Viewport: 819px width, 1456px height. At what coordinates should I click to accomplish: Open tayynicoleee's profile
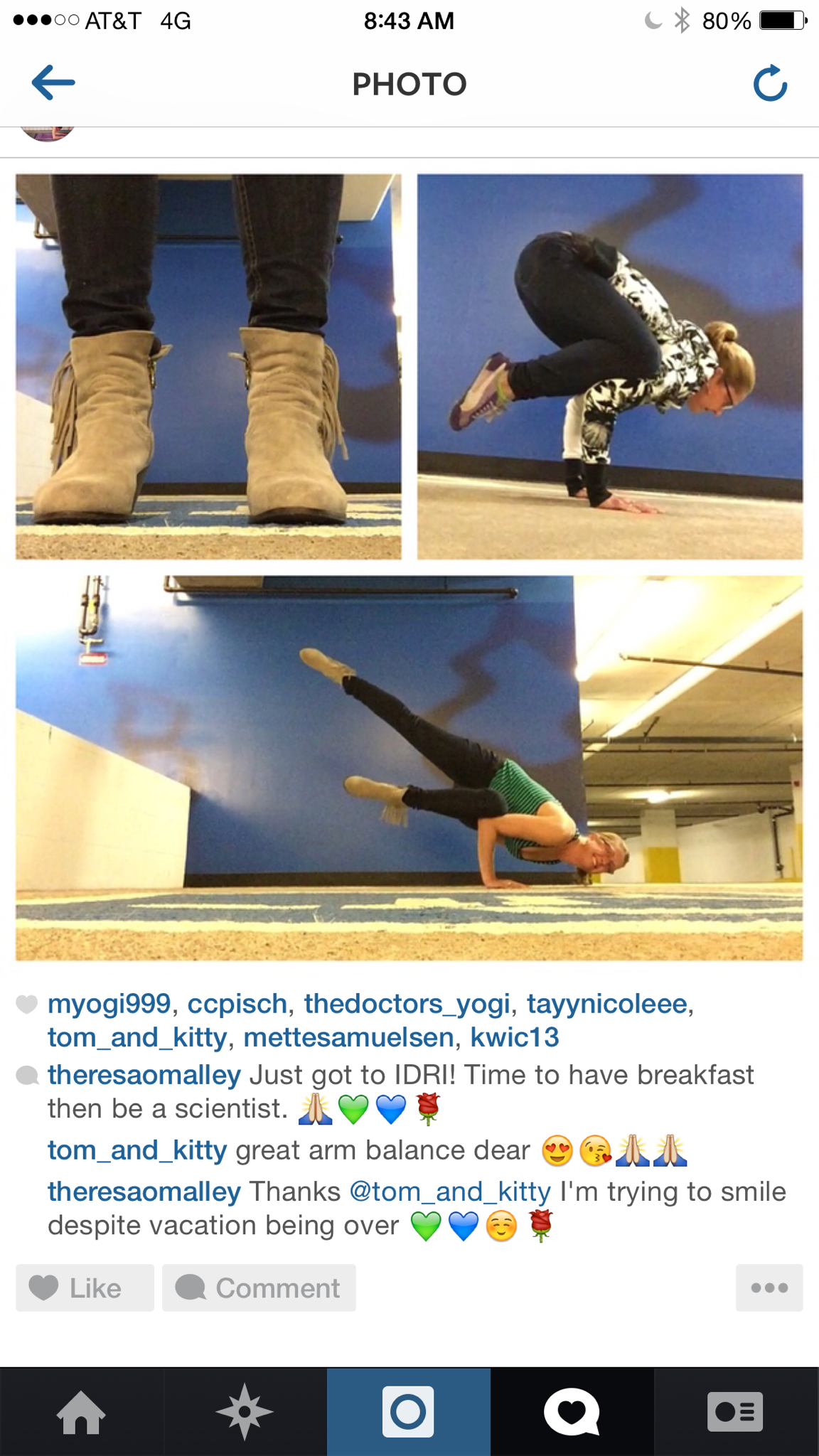[607, 1004]
